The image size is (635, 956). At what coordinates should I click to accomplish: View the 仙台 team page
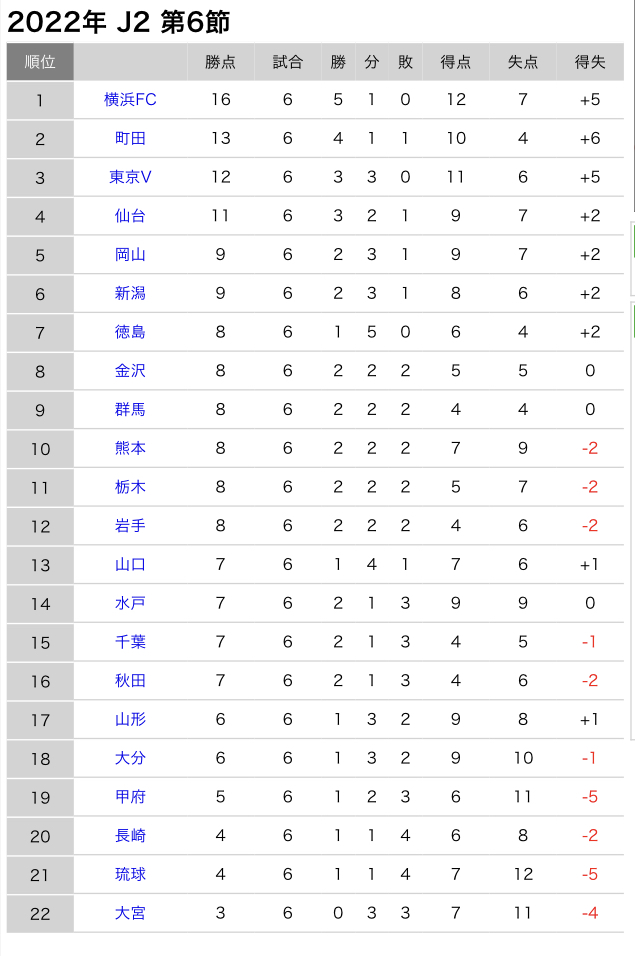tap(130, 216)
